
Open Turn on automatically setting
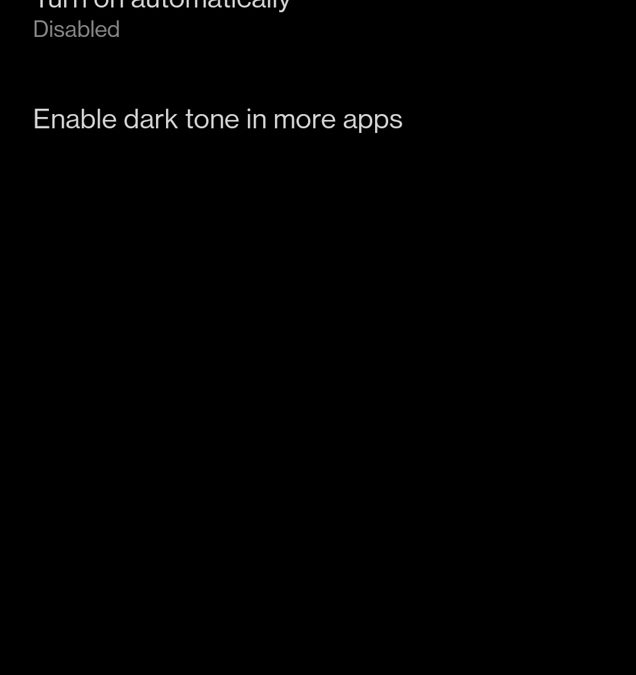(160, 16)
